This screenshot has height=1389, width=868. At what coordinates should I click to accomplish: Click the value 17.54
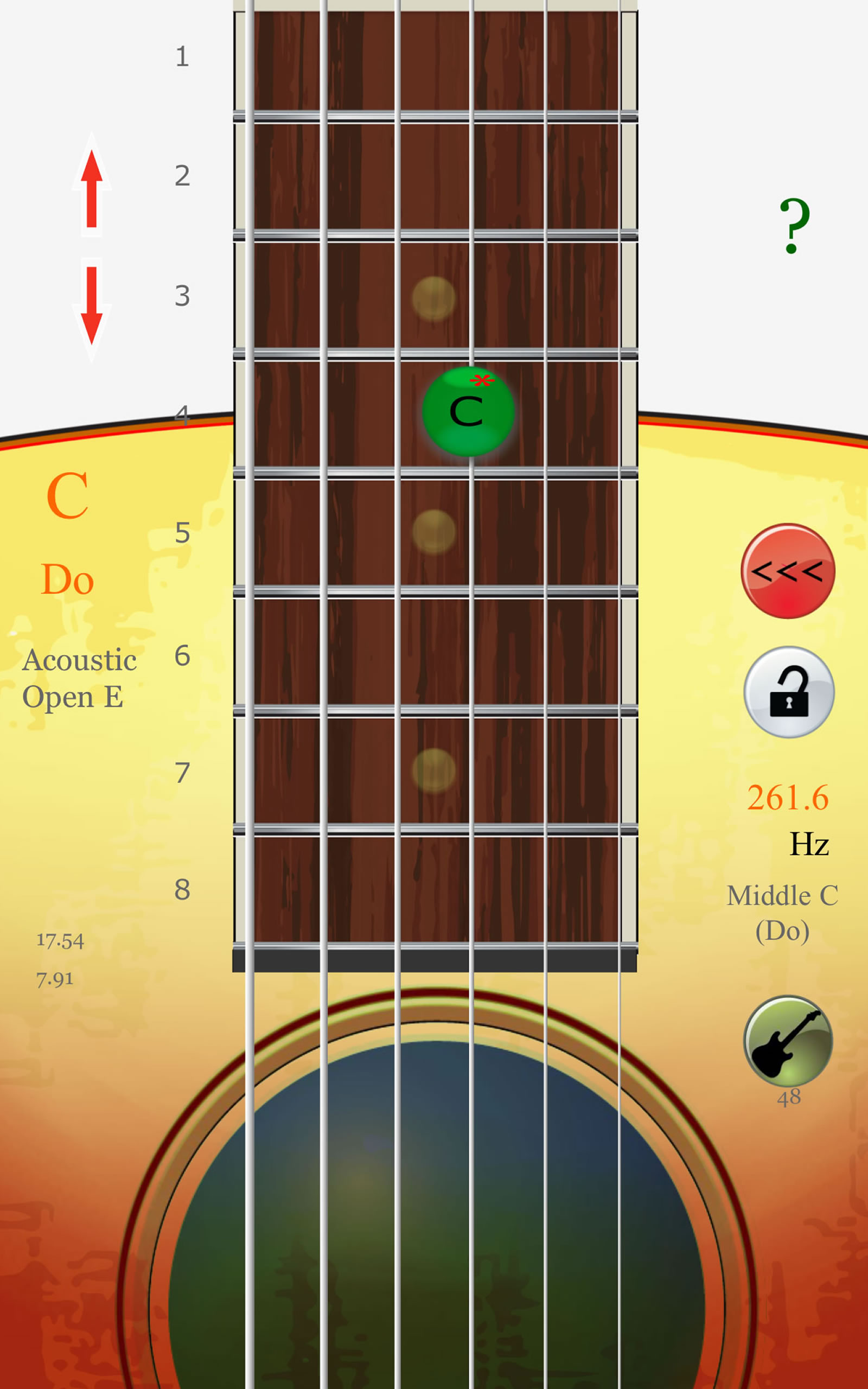59,941
